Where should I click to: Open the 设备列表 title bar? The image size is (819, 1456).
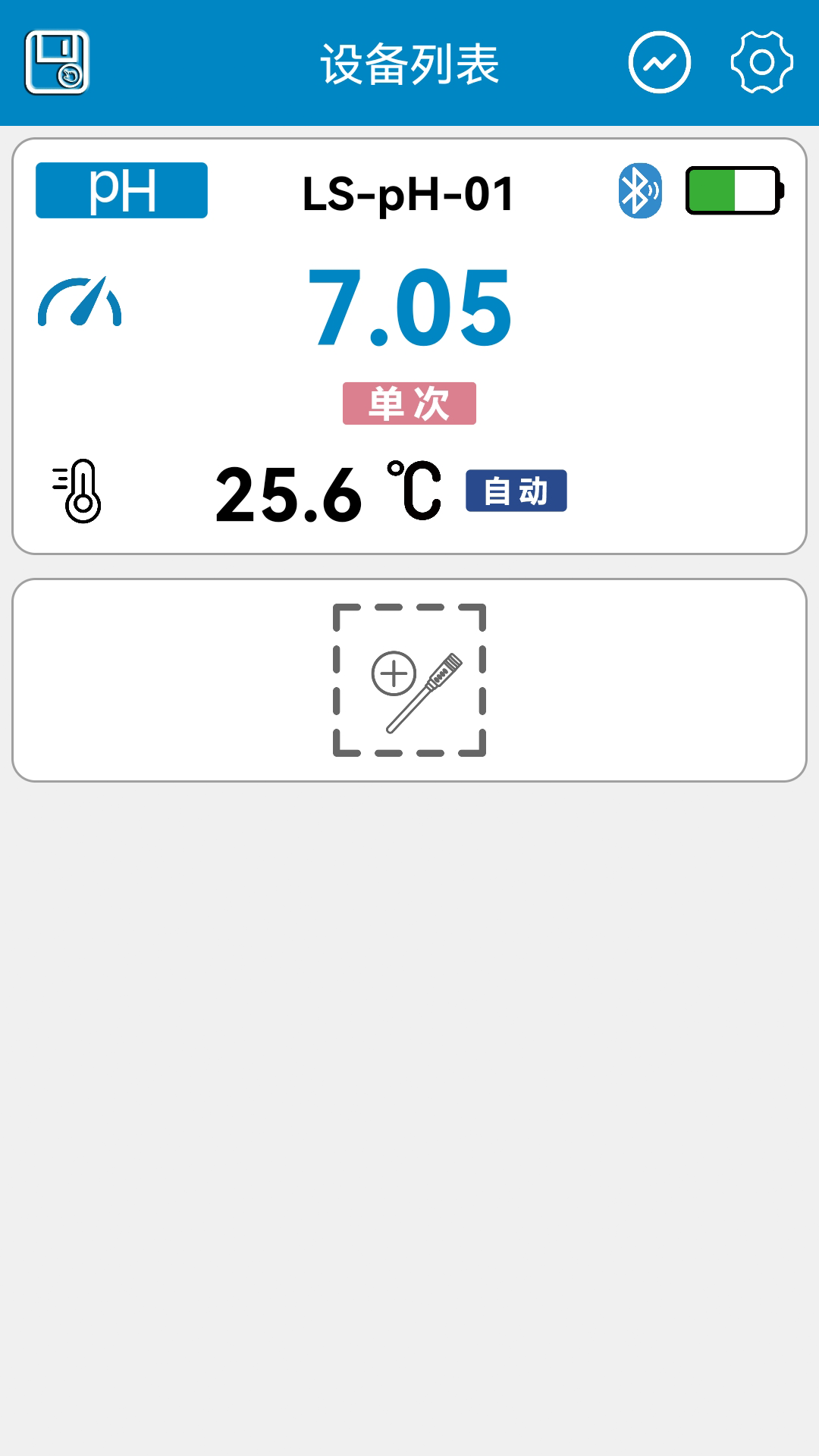point(409,64)
